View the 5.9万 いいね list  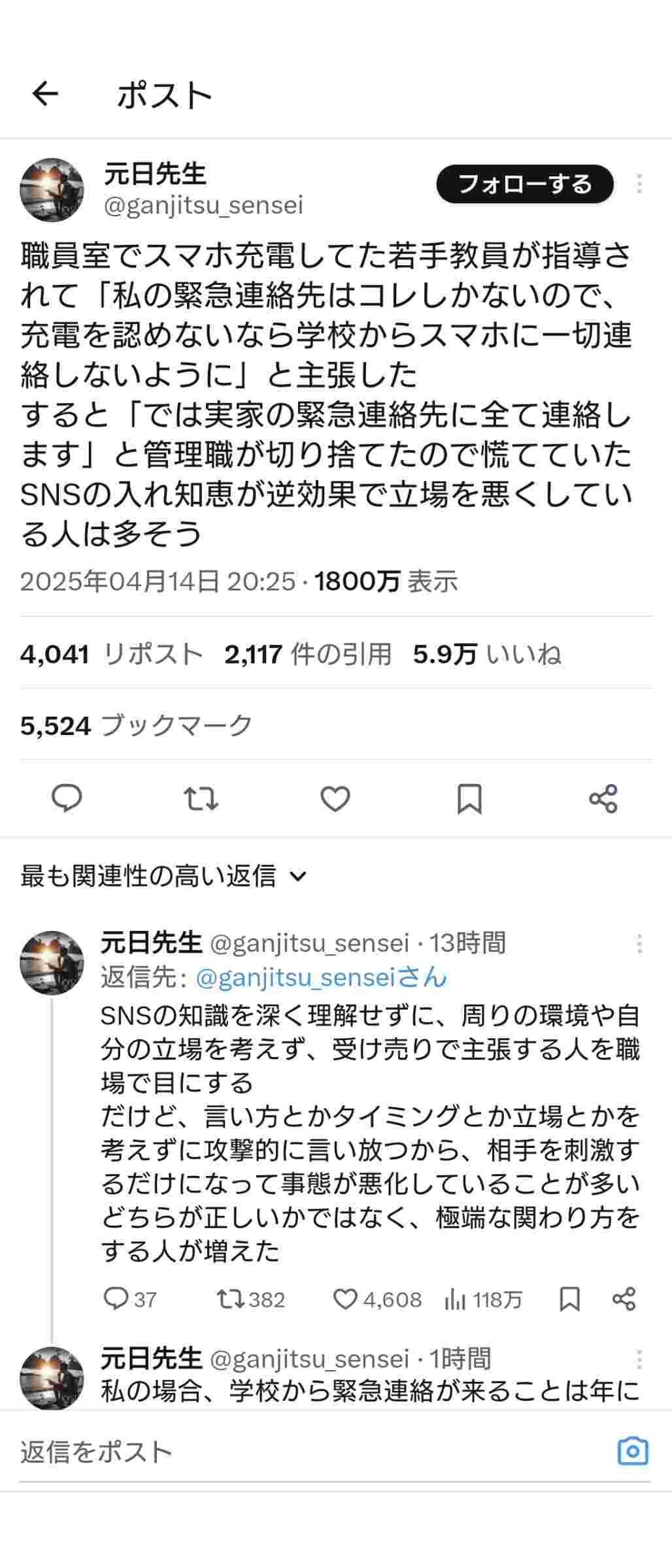487,653
